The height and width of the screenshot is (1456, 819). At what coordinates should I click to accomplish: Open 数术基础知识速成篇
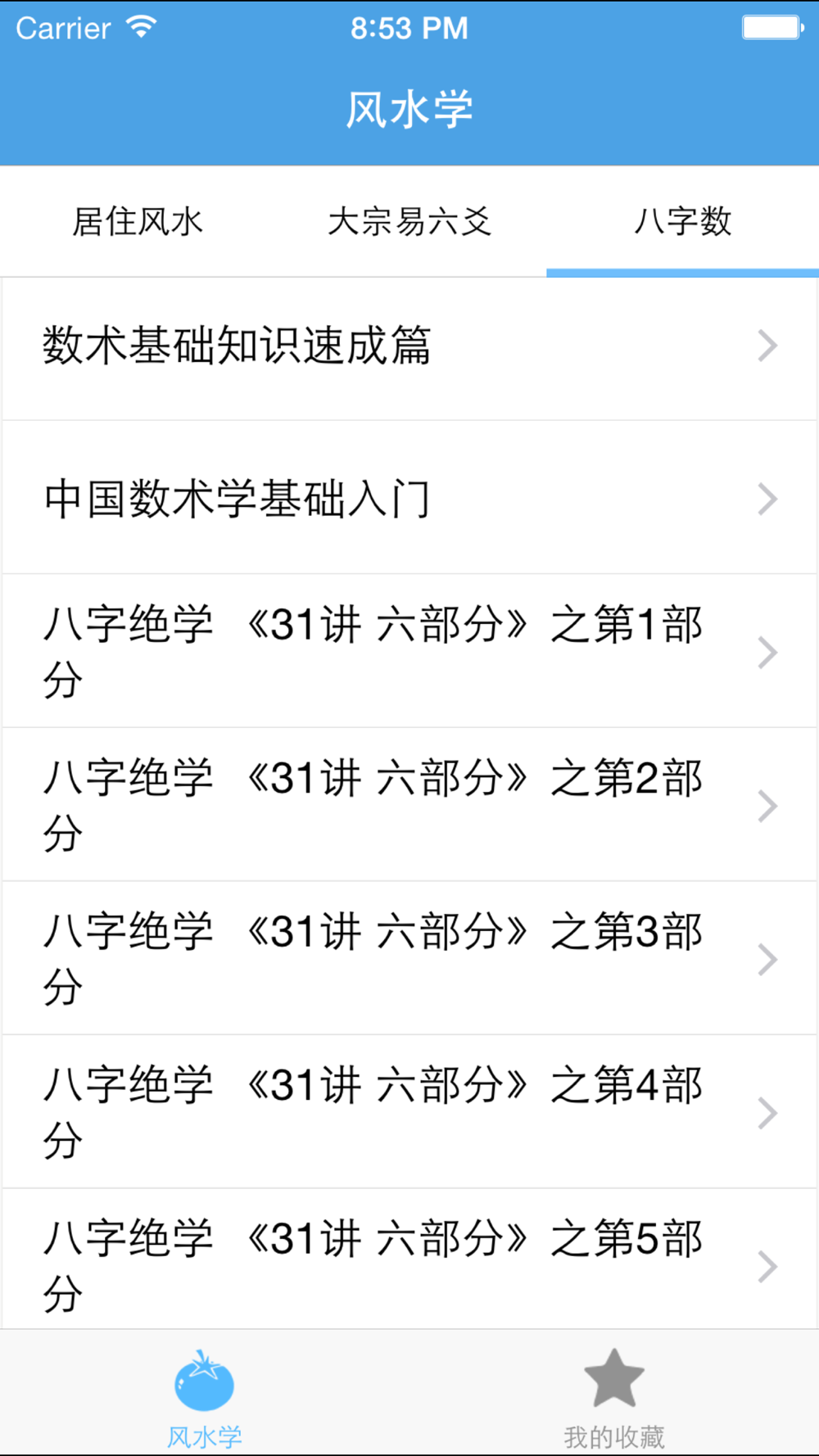click(409, 346)
